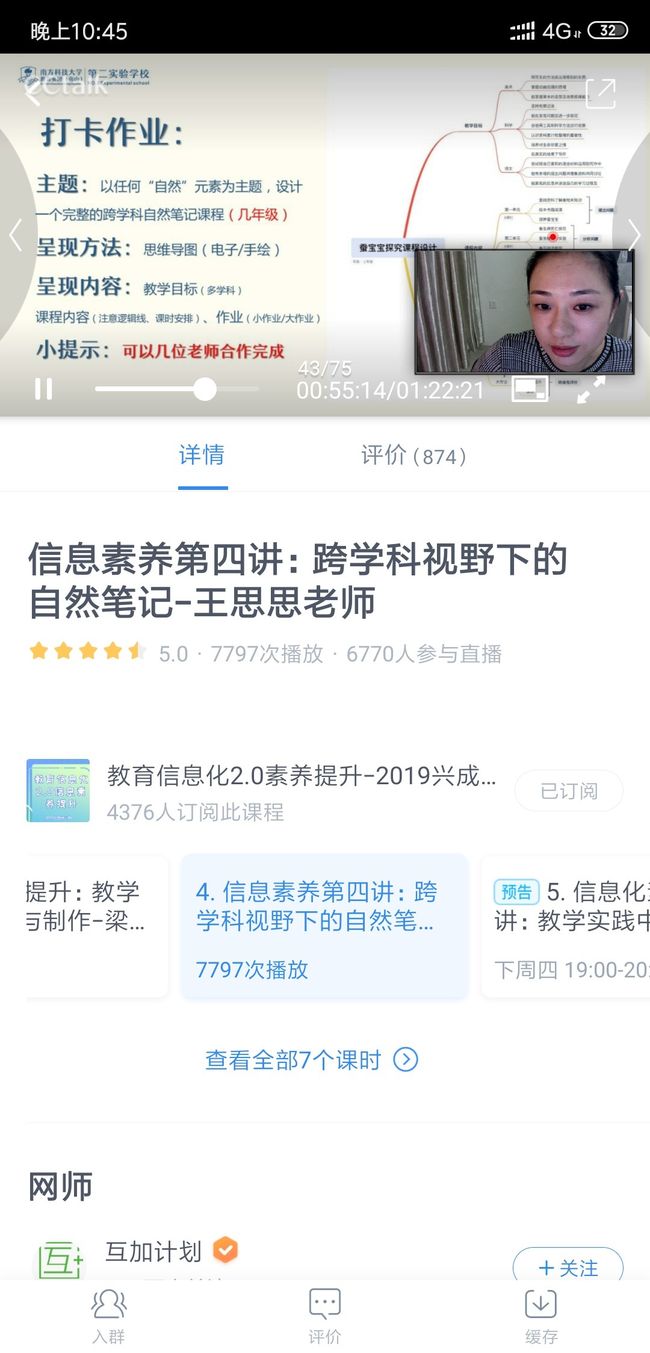Open lesson 4 信息素养第四讲 card
This screenshot has height=1353, width=650.
tap(324, 926)
